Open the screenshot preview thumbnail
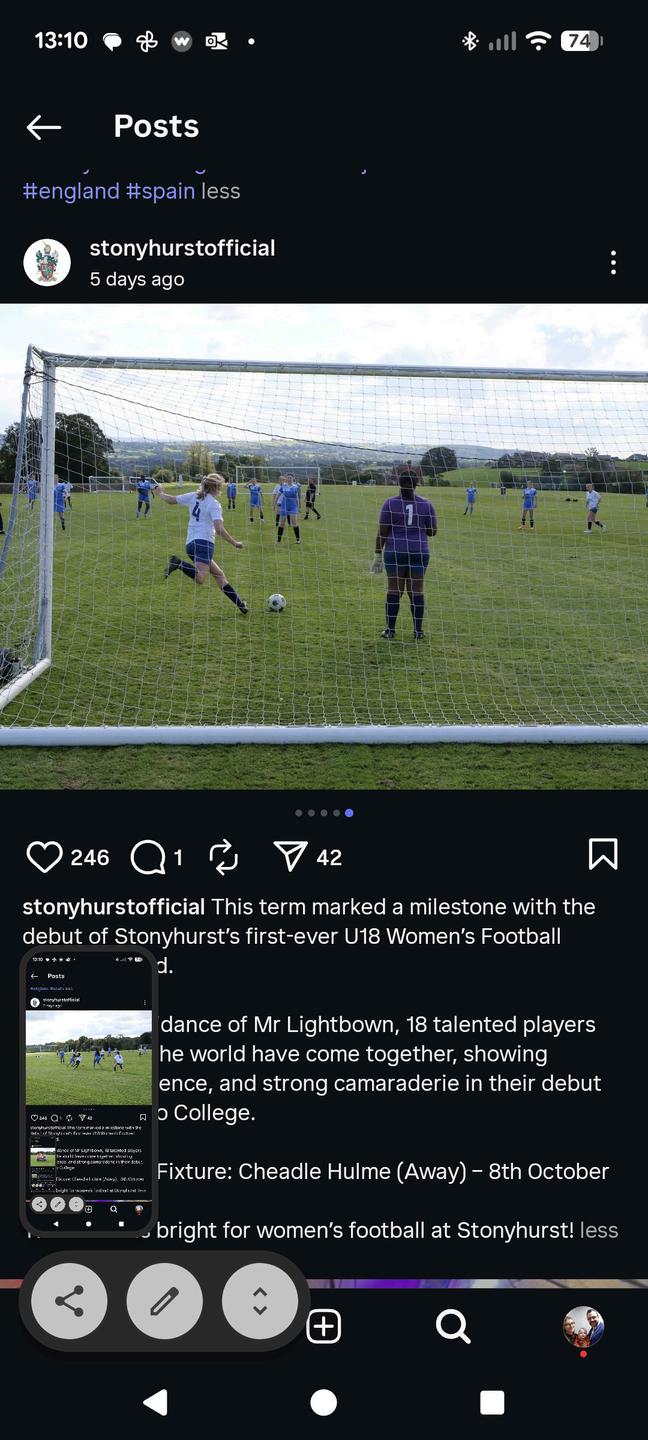648x1440 pixels. click(88, 1092)
